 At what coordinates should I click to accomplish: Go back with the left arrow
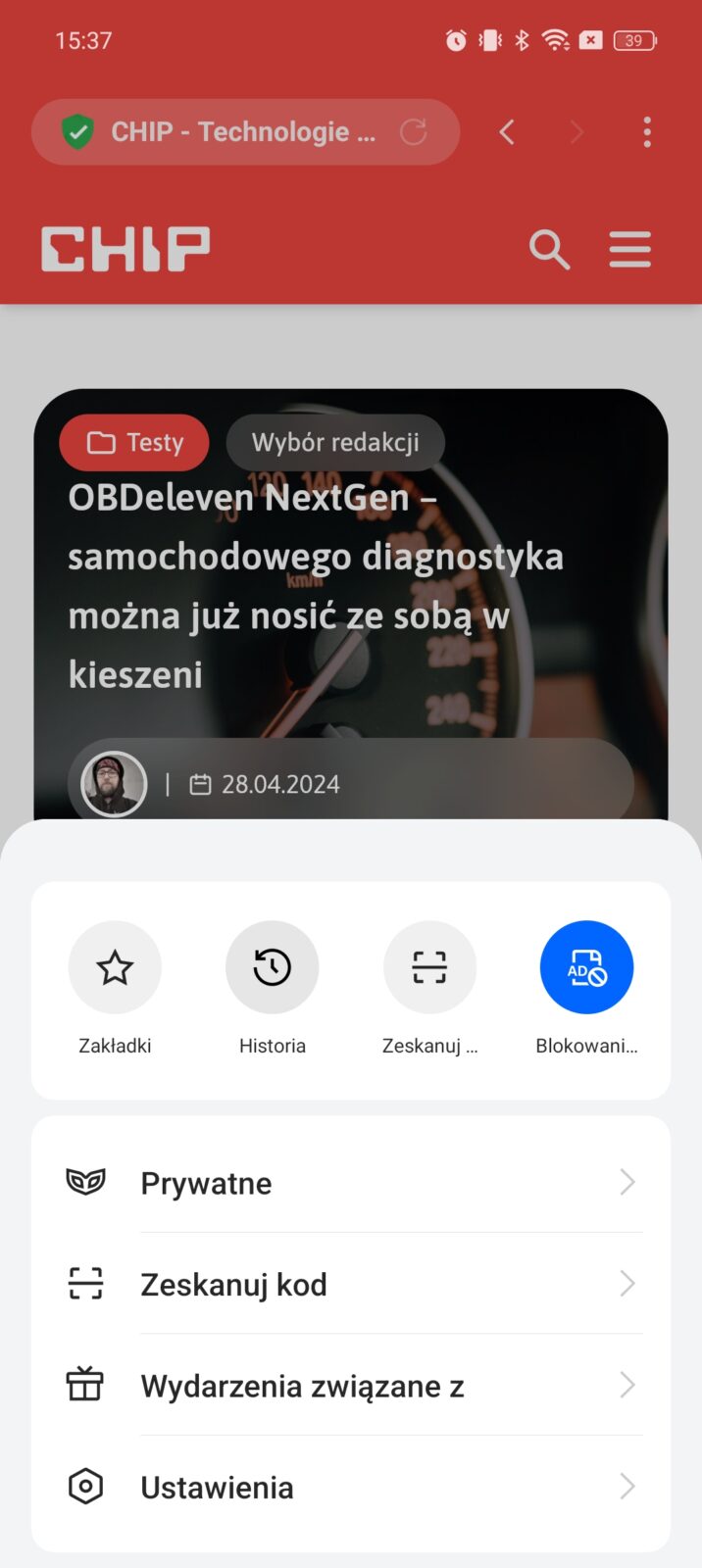507,131
